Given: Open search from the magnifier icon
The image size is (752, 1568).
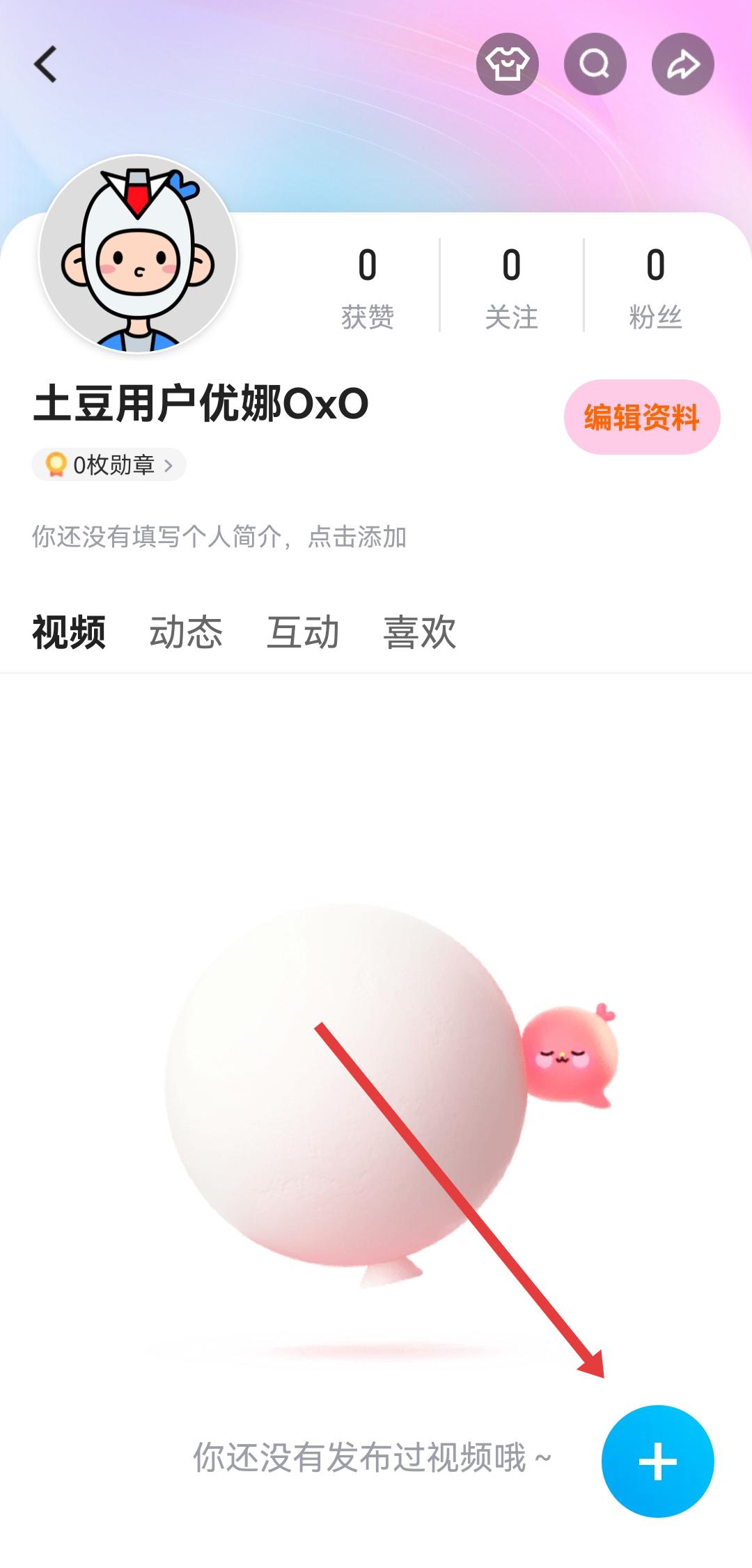Looking at the screenshot, I should point(595,65).
